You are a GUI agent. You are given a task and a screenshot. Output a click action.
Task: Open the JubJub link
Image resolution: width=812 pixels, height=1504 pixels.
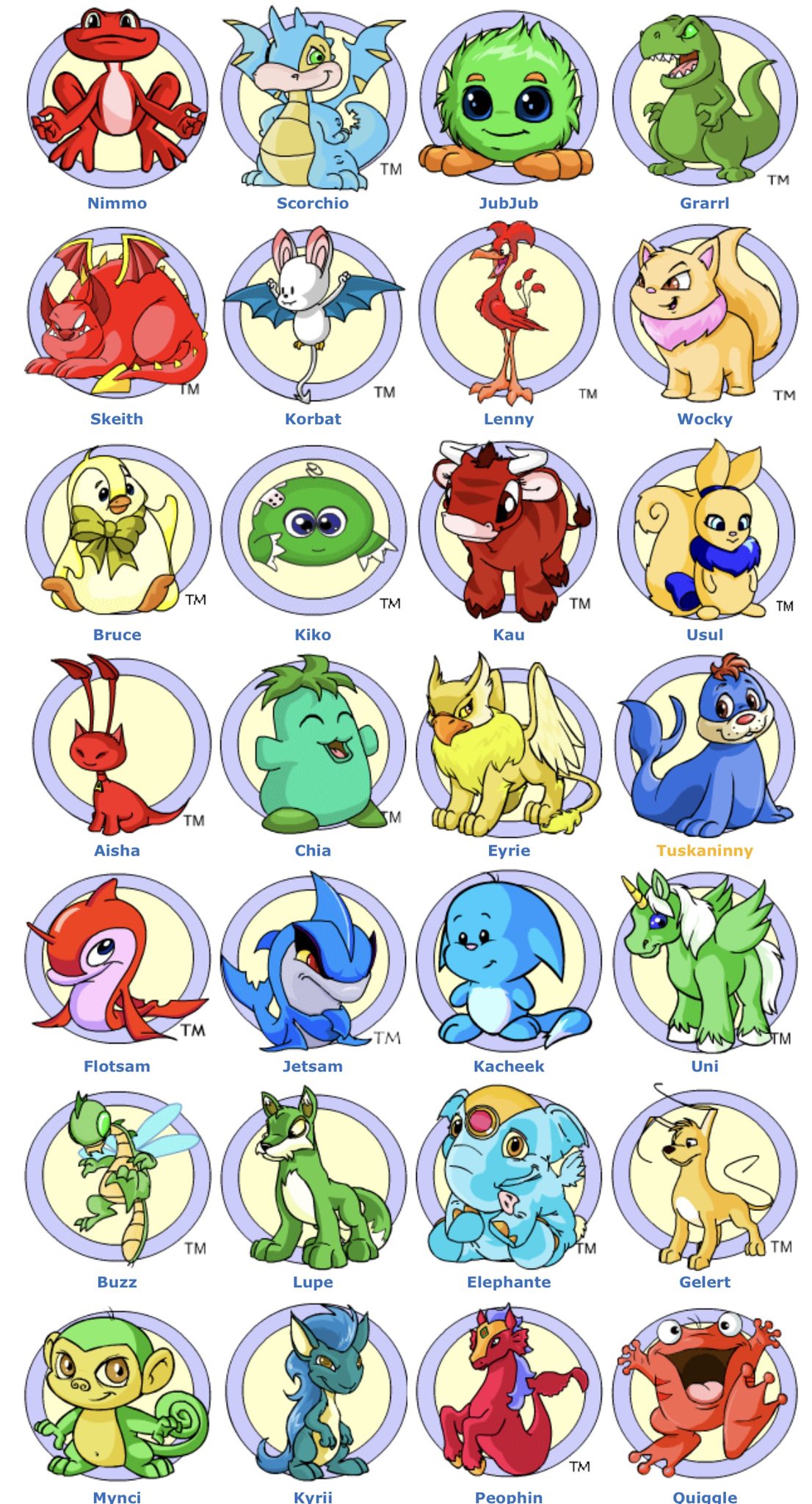coord(508,203)
